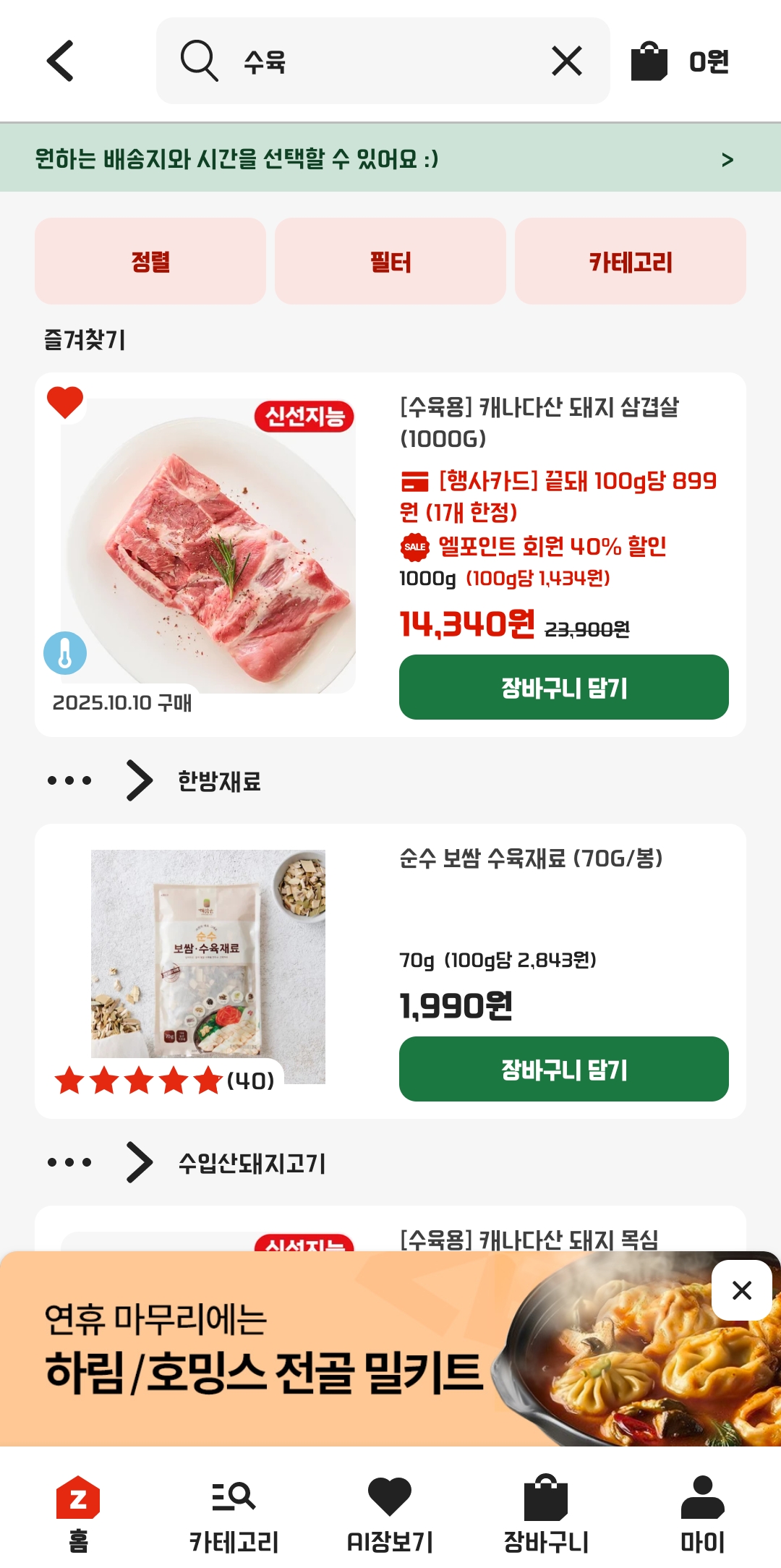Screen dimensions: 781x1568
Task: Open the 한방재료 category link
Action: pos(218,781)
